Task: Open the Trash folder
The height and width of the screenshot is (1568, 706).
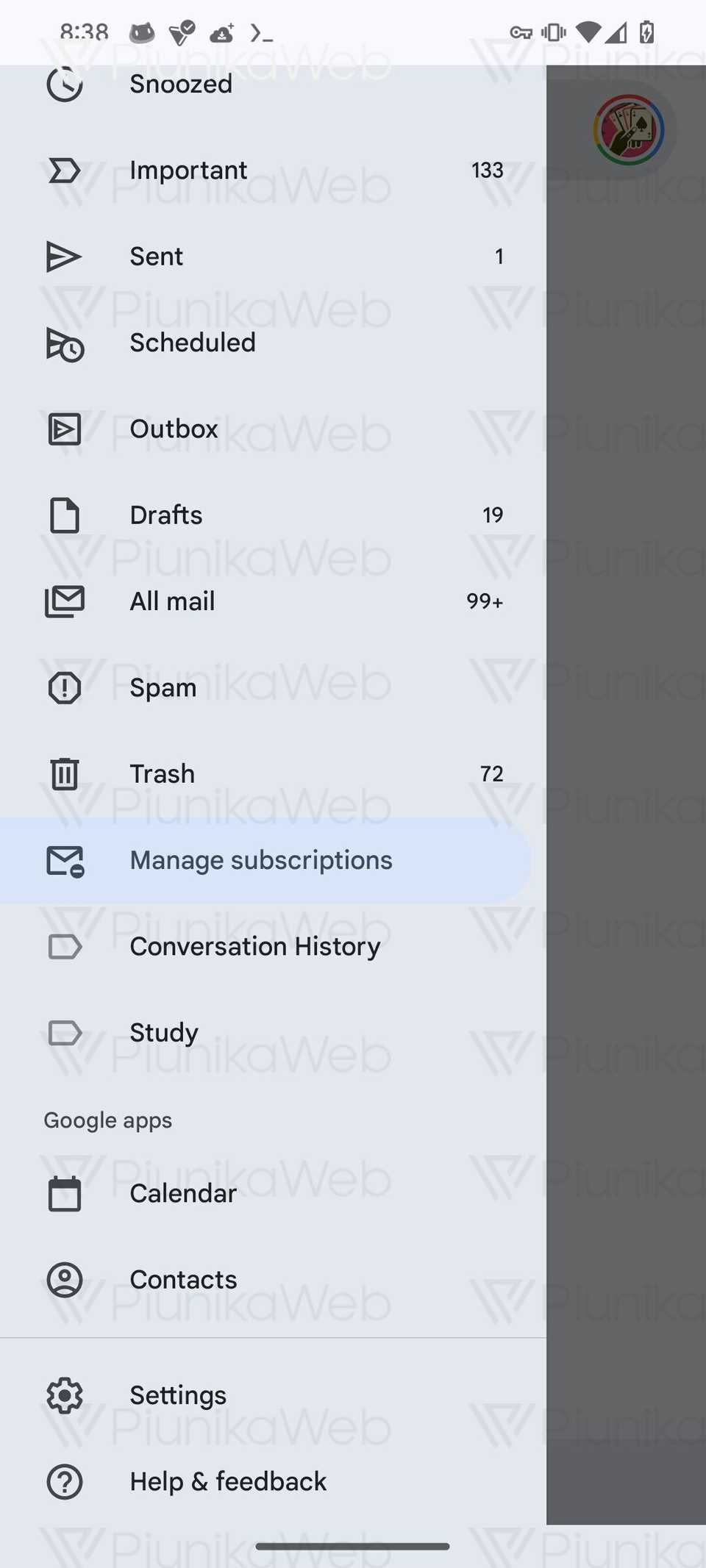Action: [162, 773]
